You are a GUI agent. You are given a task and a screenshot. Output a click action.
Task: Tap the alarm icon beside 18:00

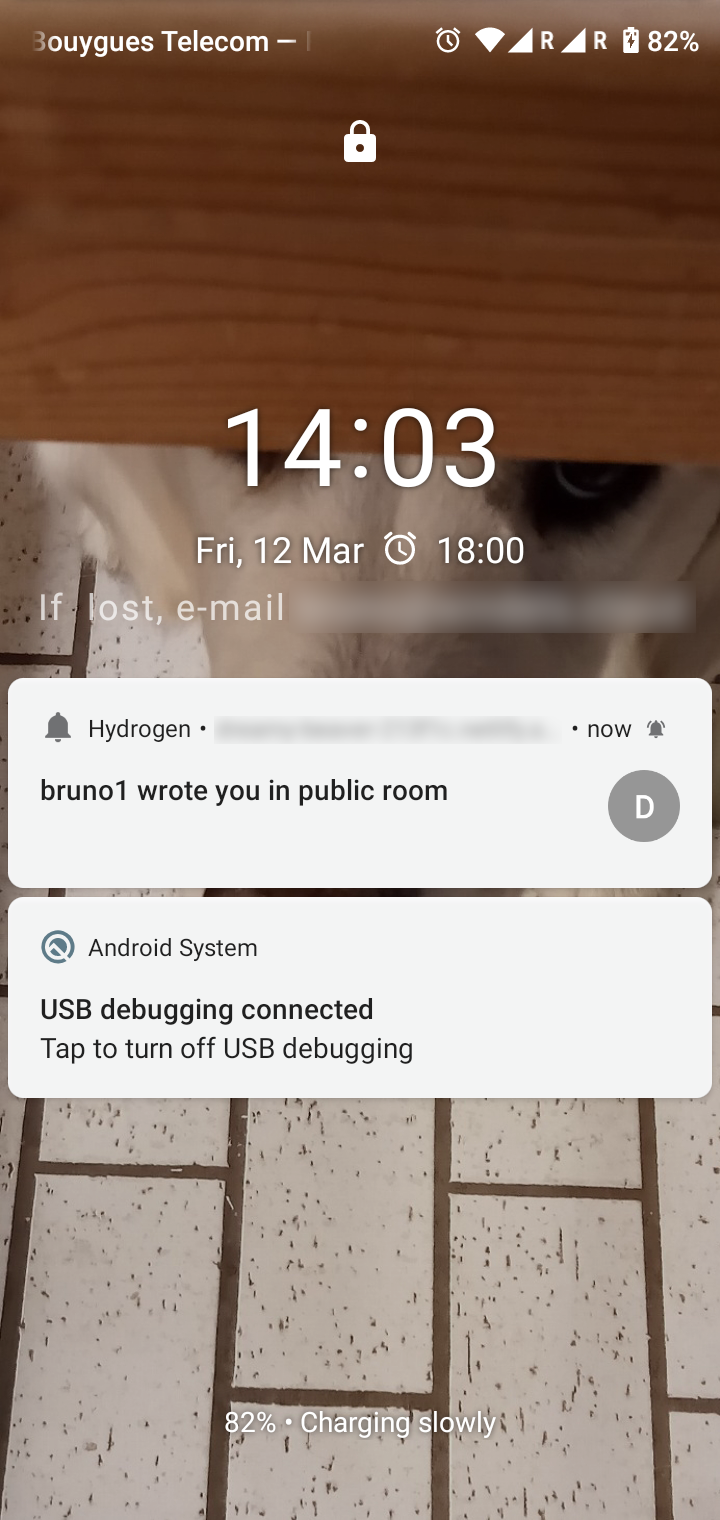point(400,549)
